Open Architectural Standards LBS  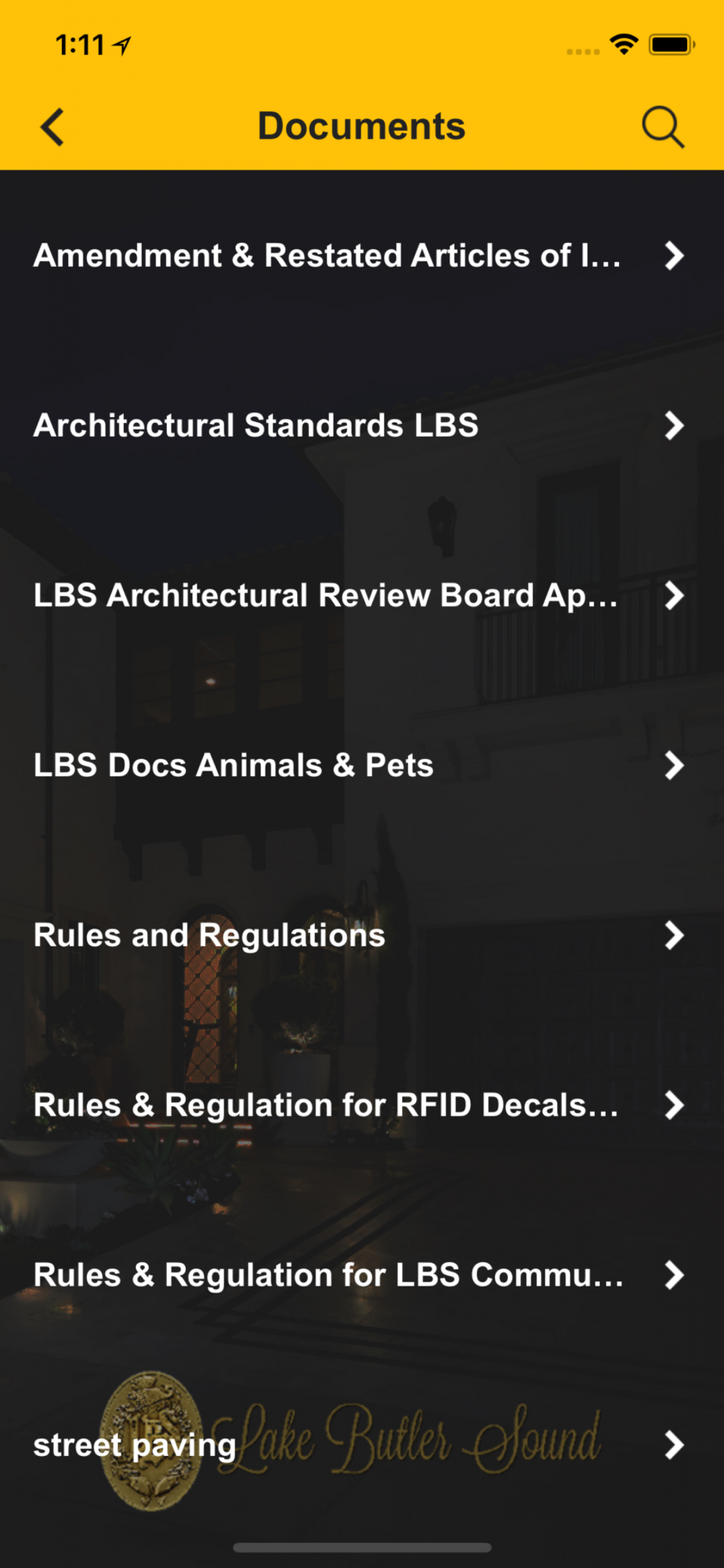pos(362,426)
